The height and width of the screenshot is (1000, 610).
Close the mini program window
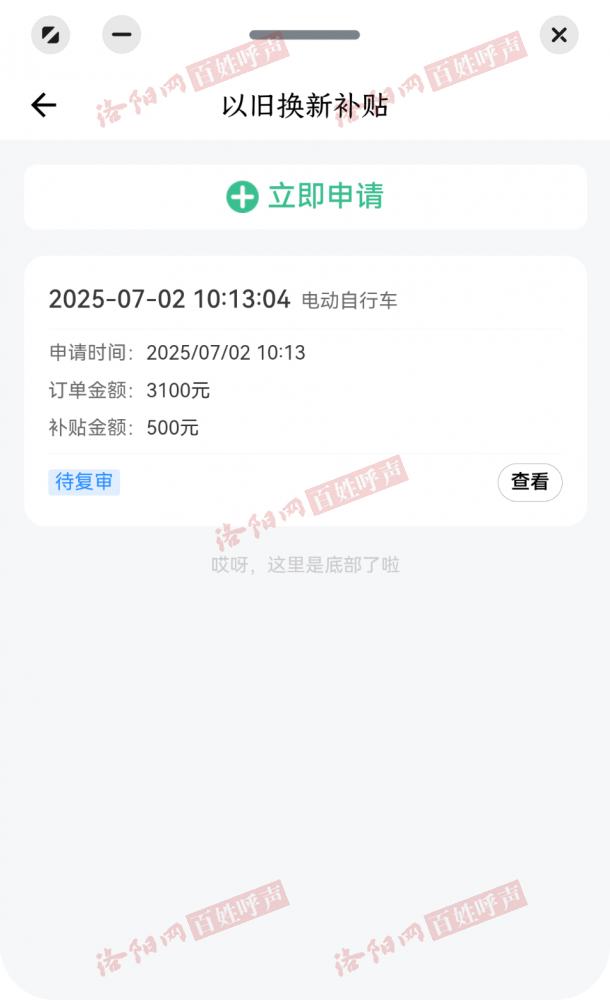559,36
